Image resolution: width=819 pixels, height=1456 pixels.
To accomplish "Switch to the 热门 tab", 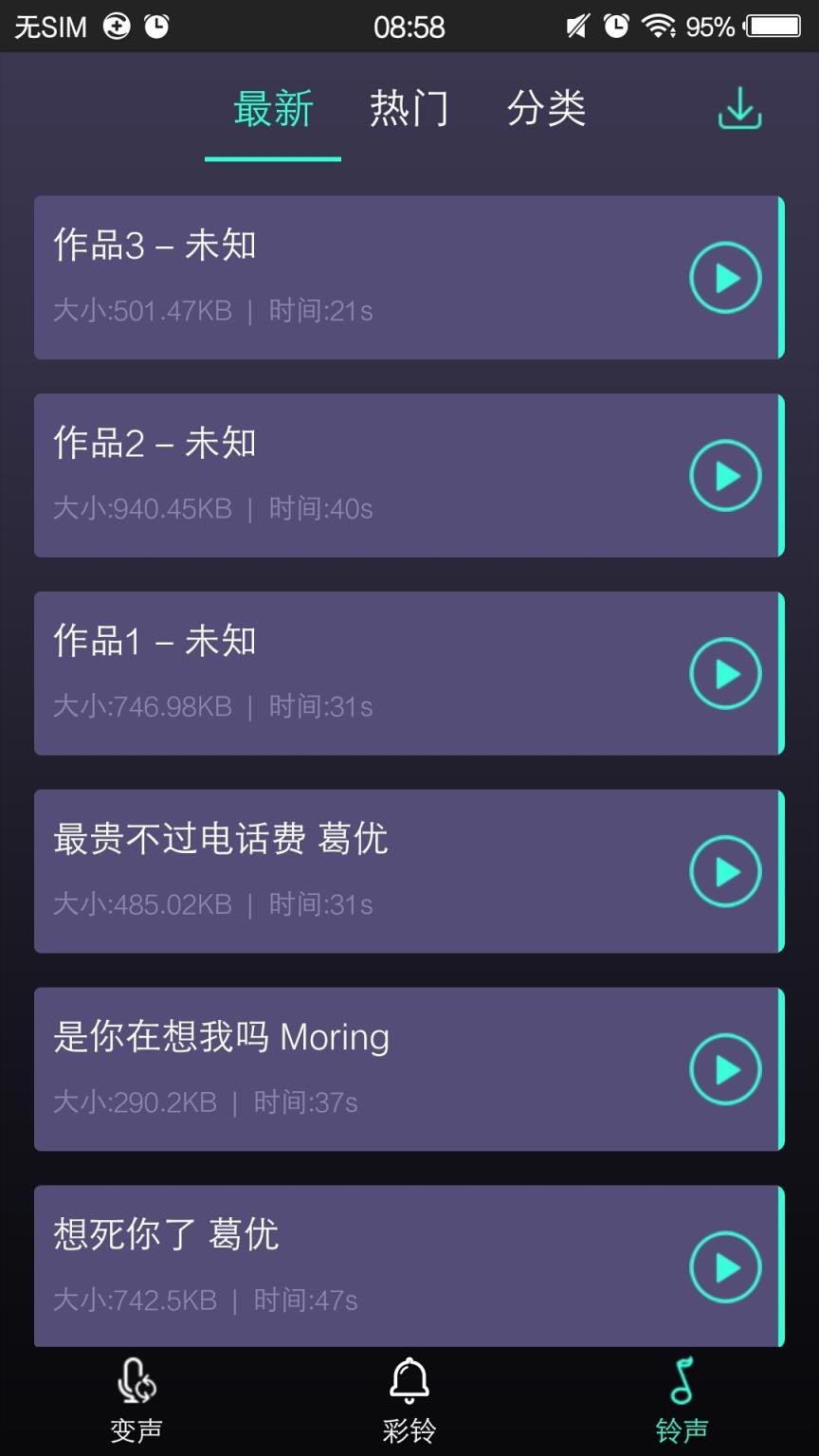I will coord(409,109).
